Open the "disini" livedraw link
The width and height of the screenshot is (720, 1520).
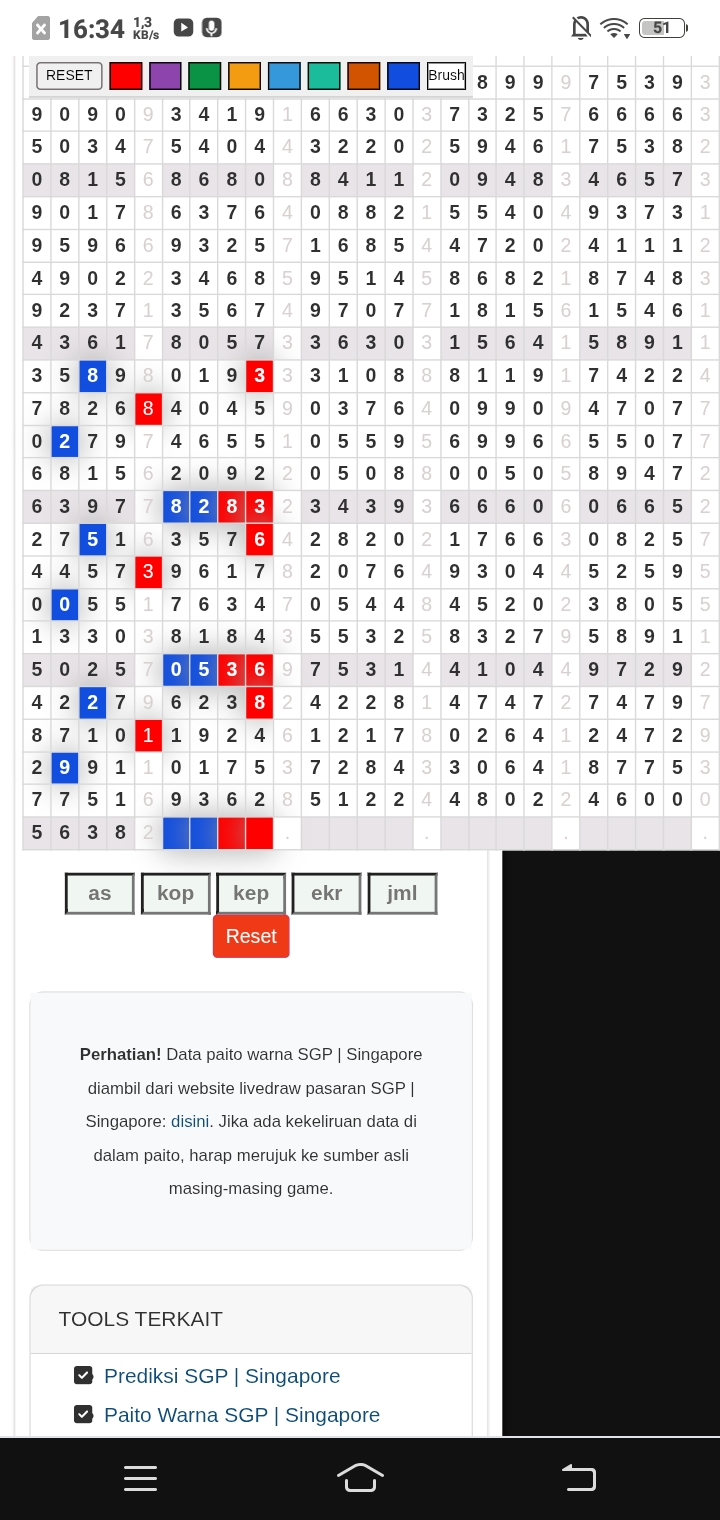pos(190,1121)
